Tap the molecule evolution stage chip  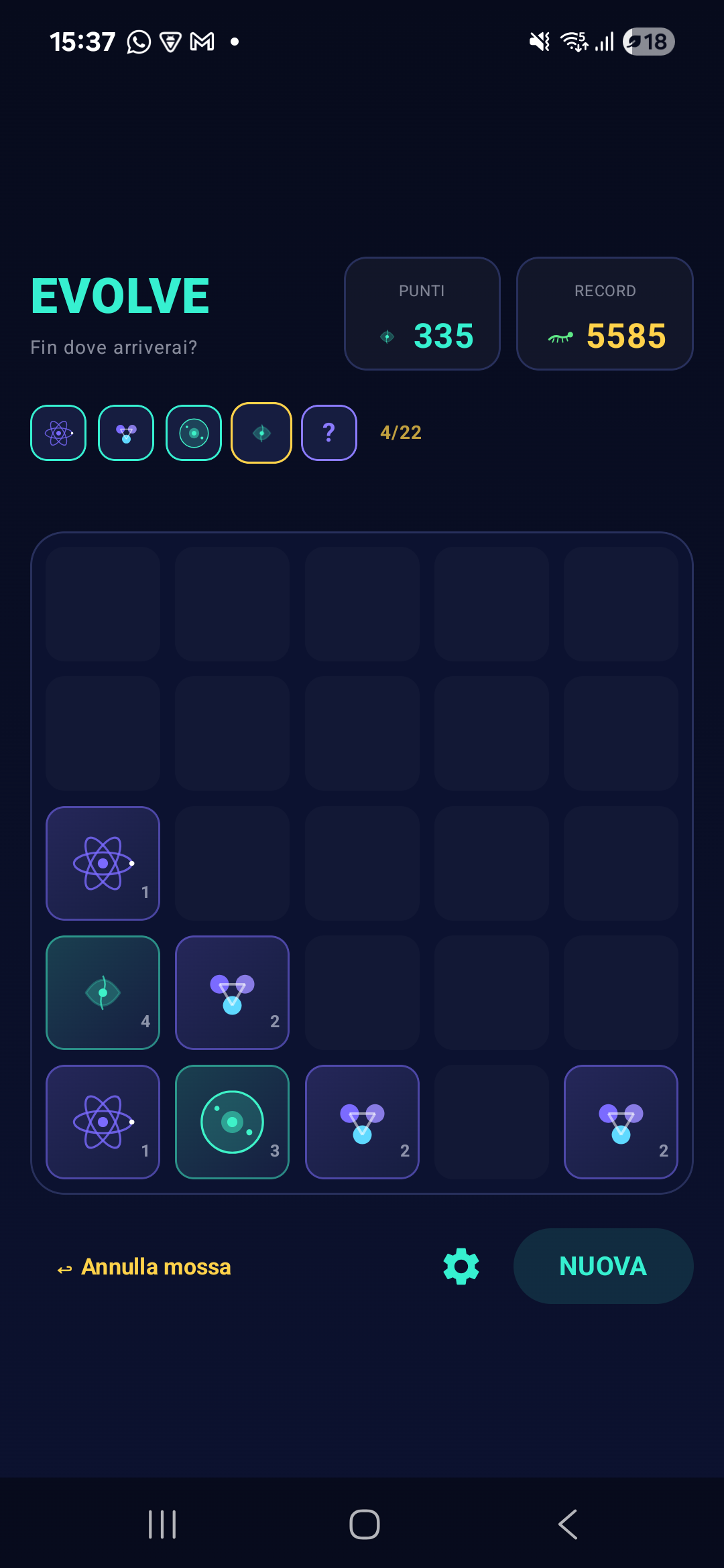tap(126, 433)
